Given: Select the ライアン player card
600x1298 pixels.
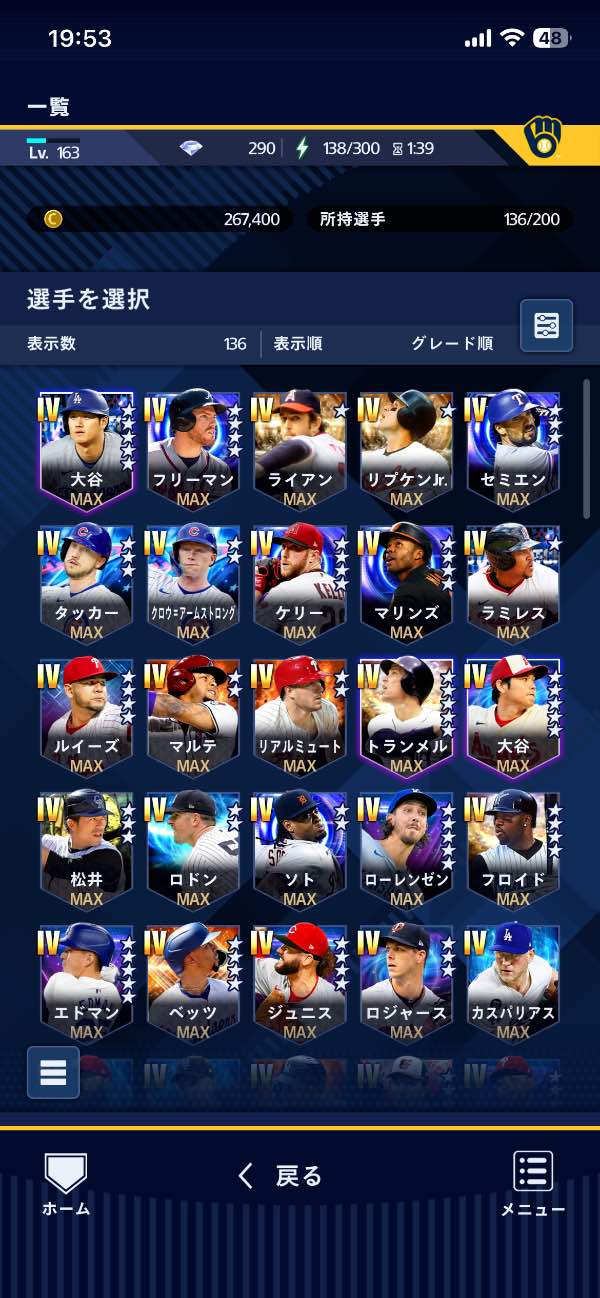Looking at the screenshot, I should (x=300, y=449).
